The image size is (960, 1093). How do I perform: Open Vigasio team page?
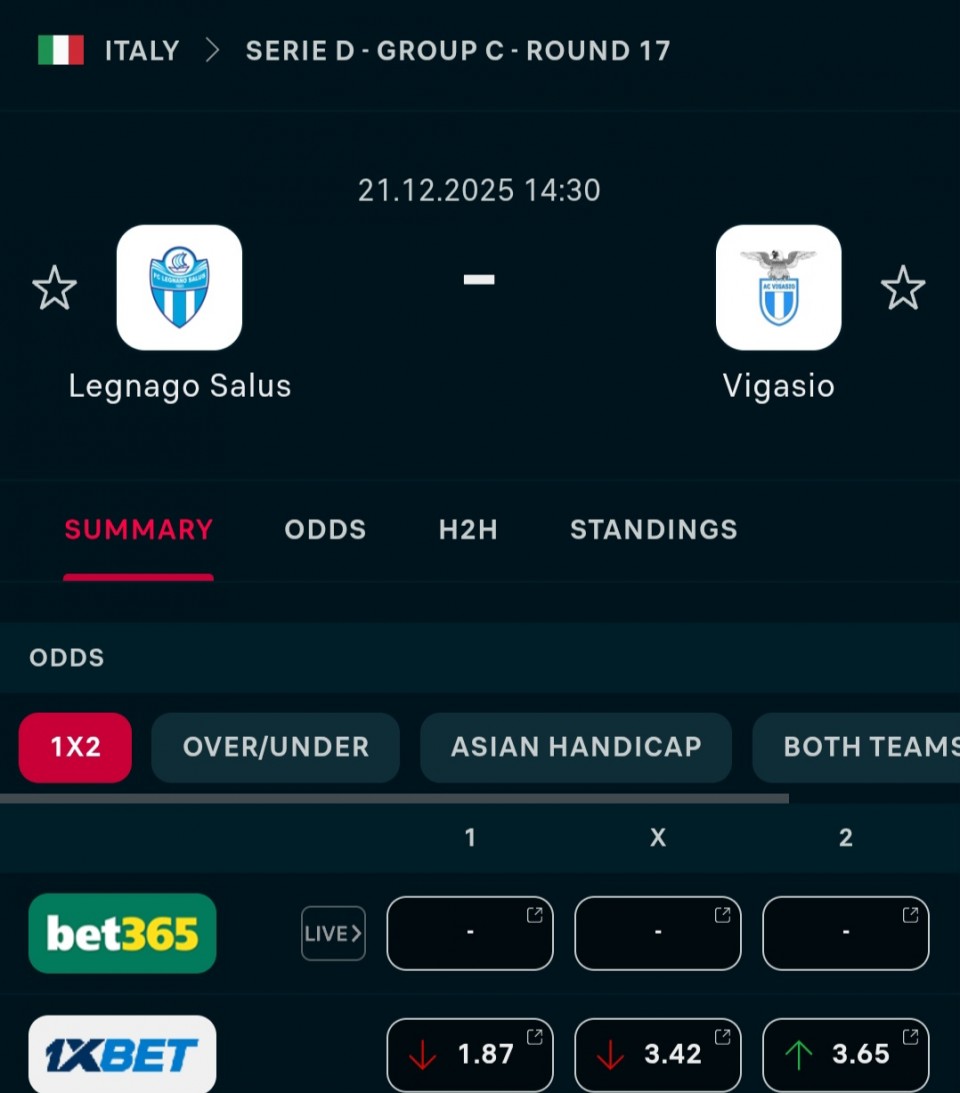pyautogui.click(x=778, y=288)
